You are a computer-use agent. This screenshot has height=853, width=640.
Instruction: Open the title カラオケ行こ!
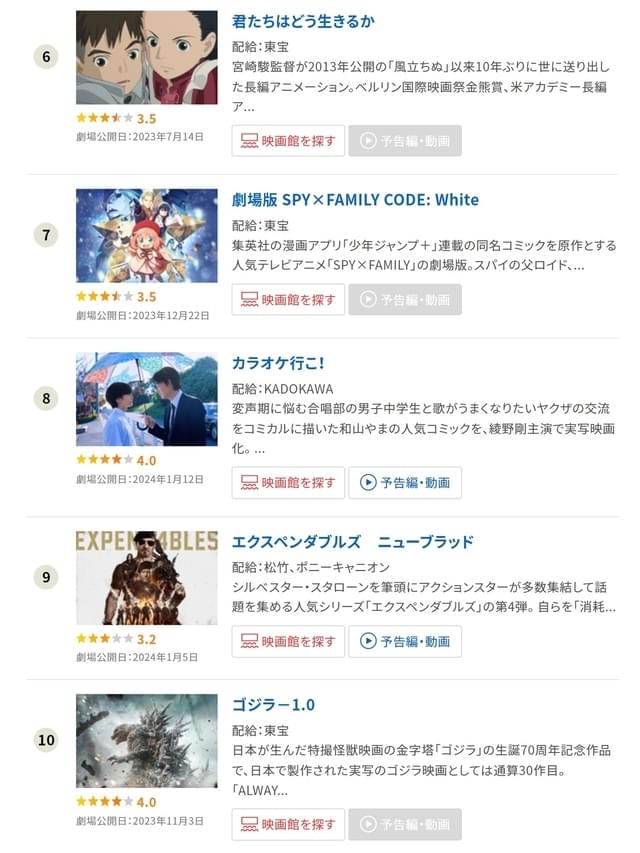tap(278, 362)
